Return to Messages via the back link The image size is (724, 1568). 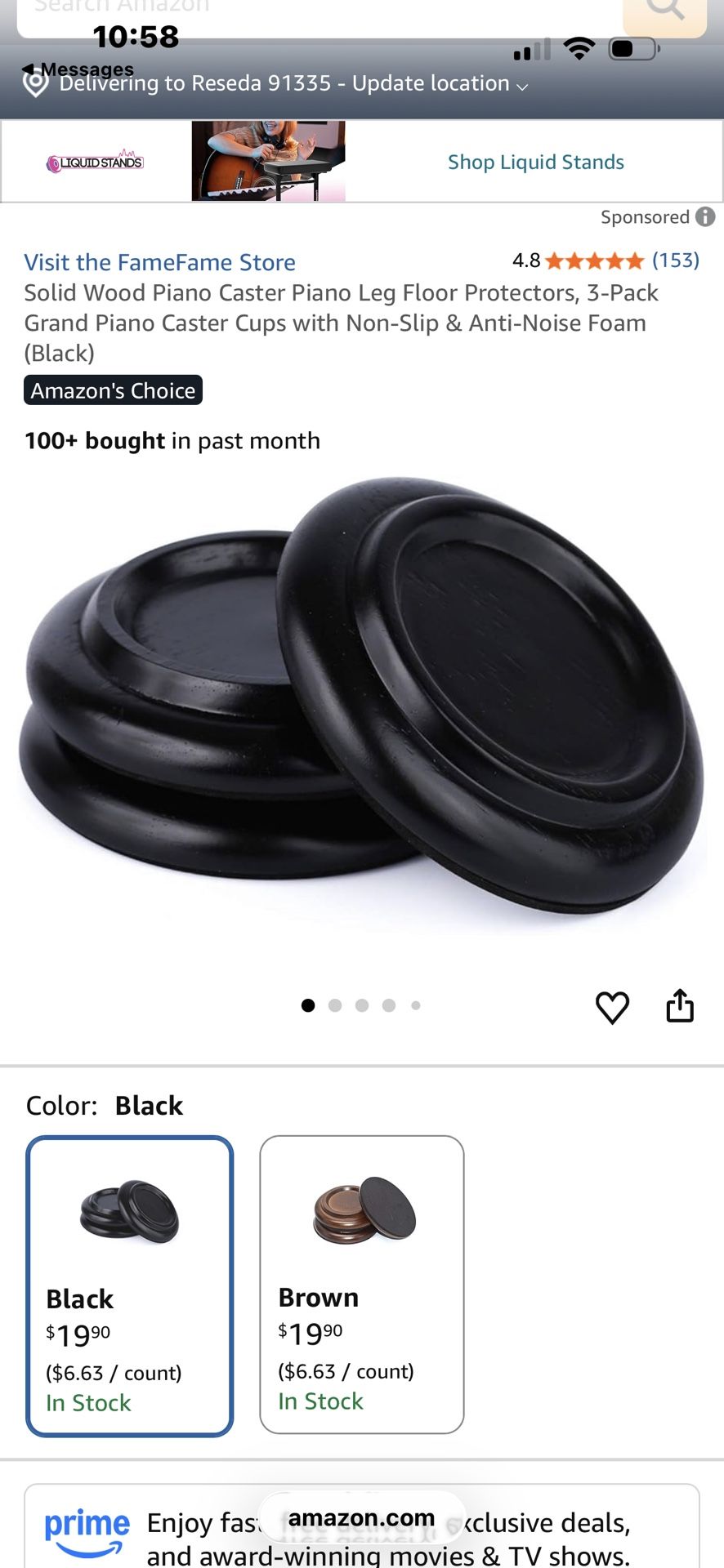[78, 69]
